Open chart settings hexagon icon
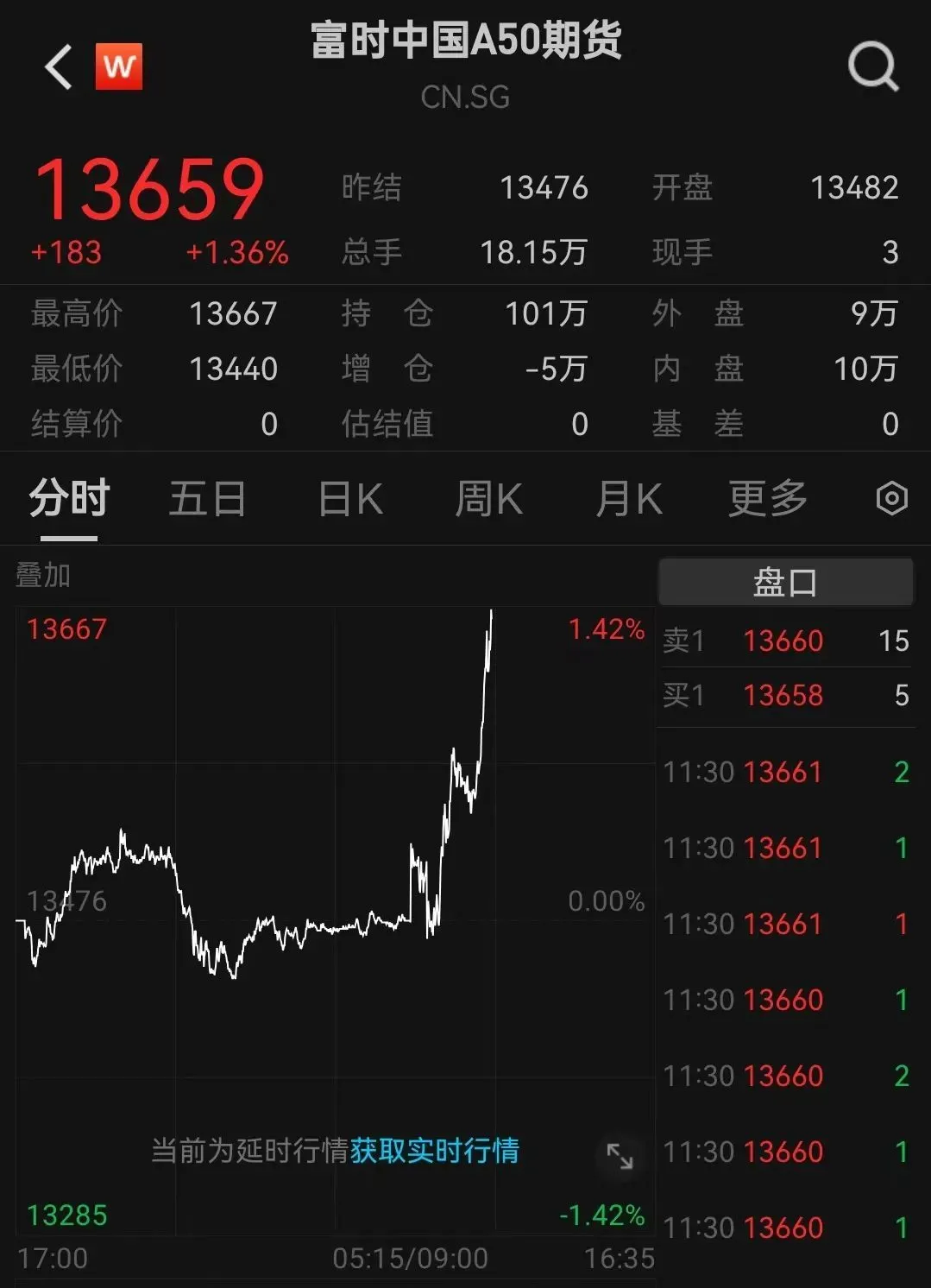The image size is (931, 1288). pos(891,499)
